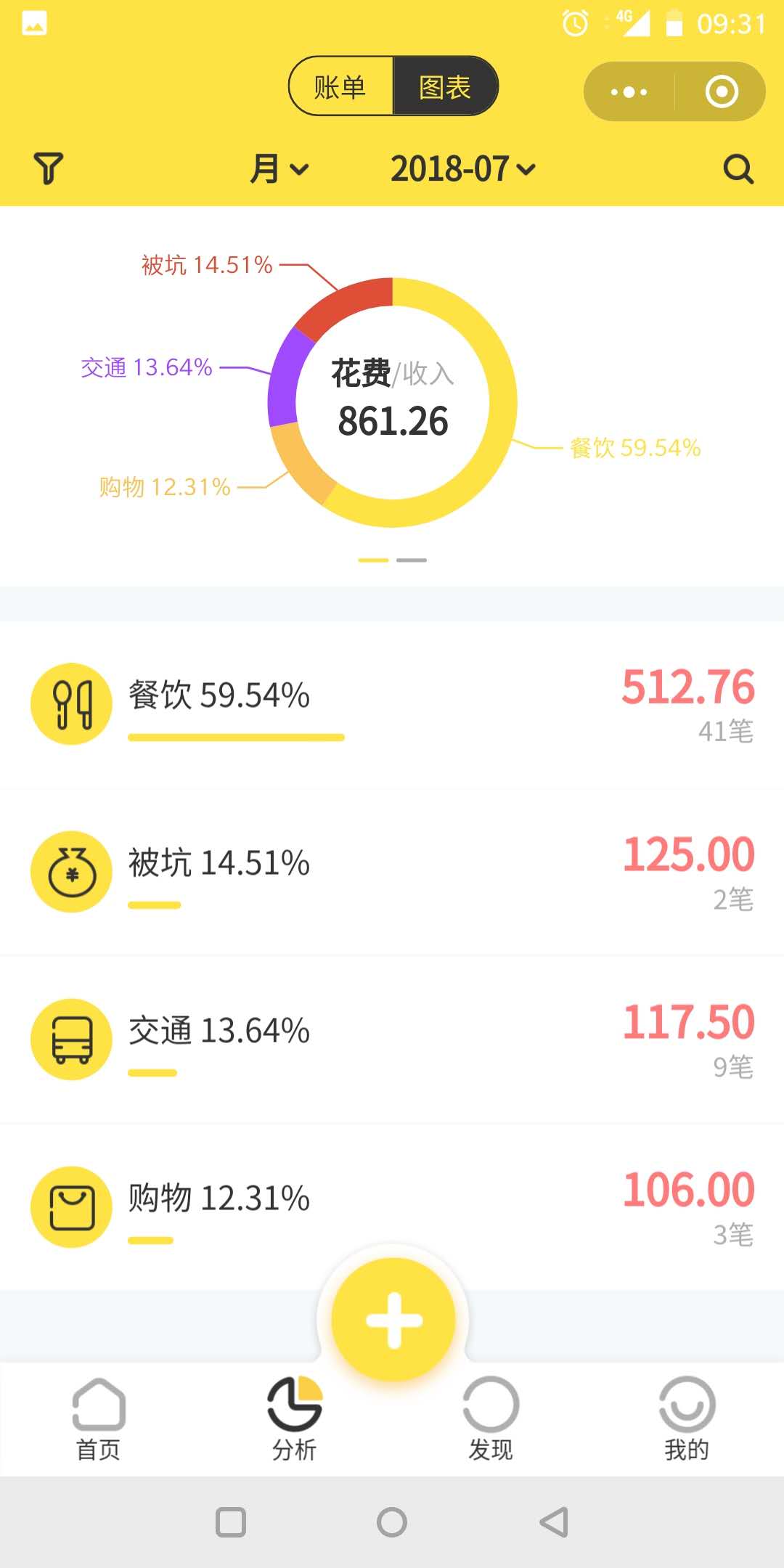View the 购物 12.31% category details

point(392,1206)
